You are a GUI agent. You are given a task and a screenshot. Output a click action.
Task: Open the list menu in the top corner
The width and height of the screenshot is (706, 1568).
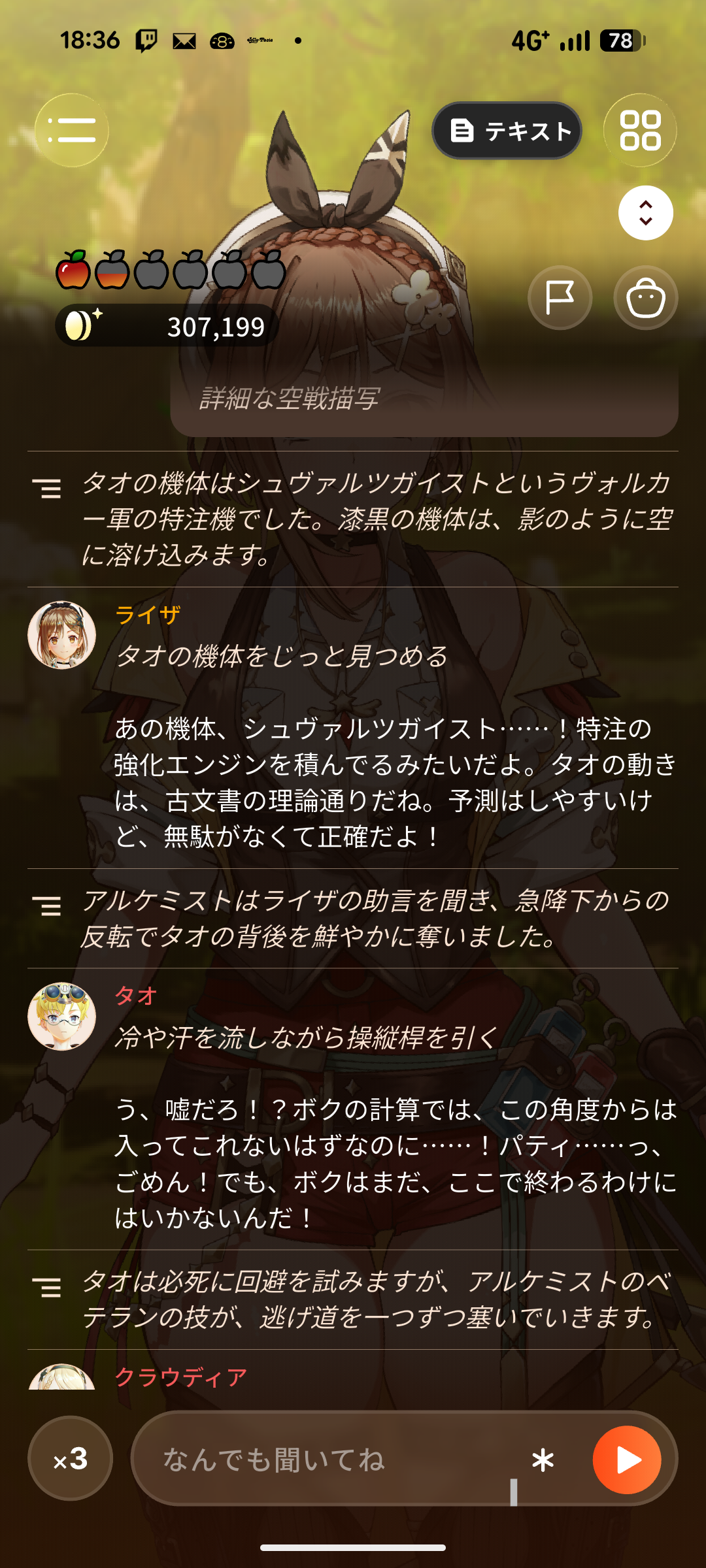(72, 130)
